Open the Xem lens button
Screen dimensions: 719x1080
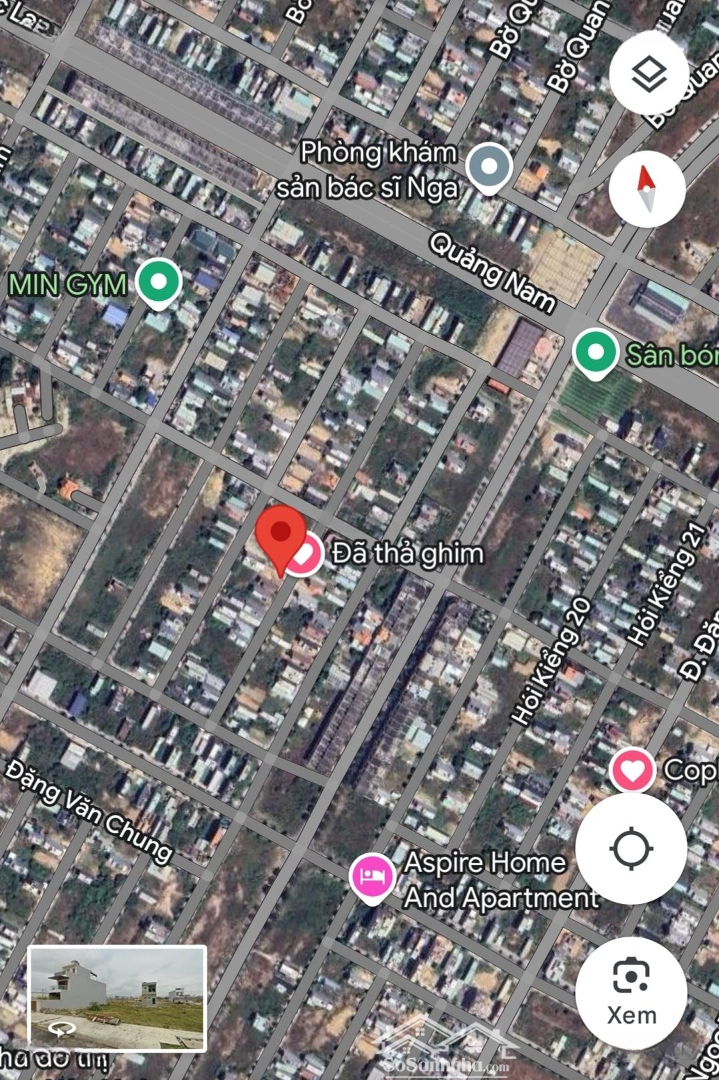click(x=631, y=992)
